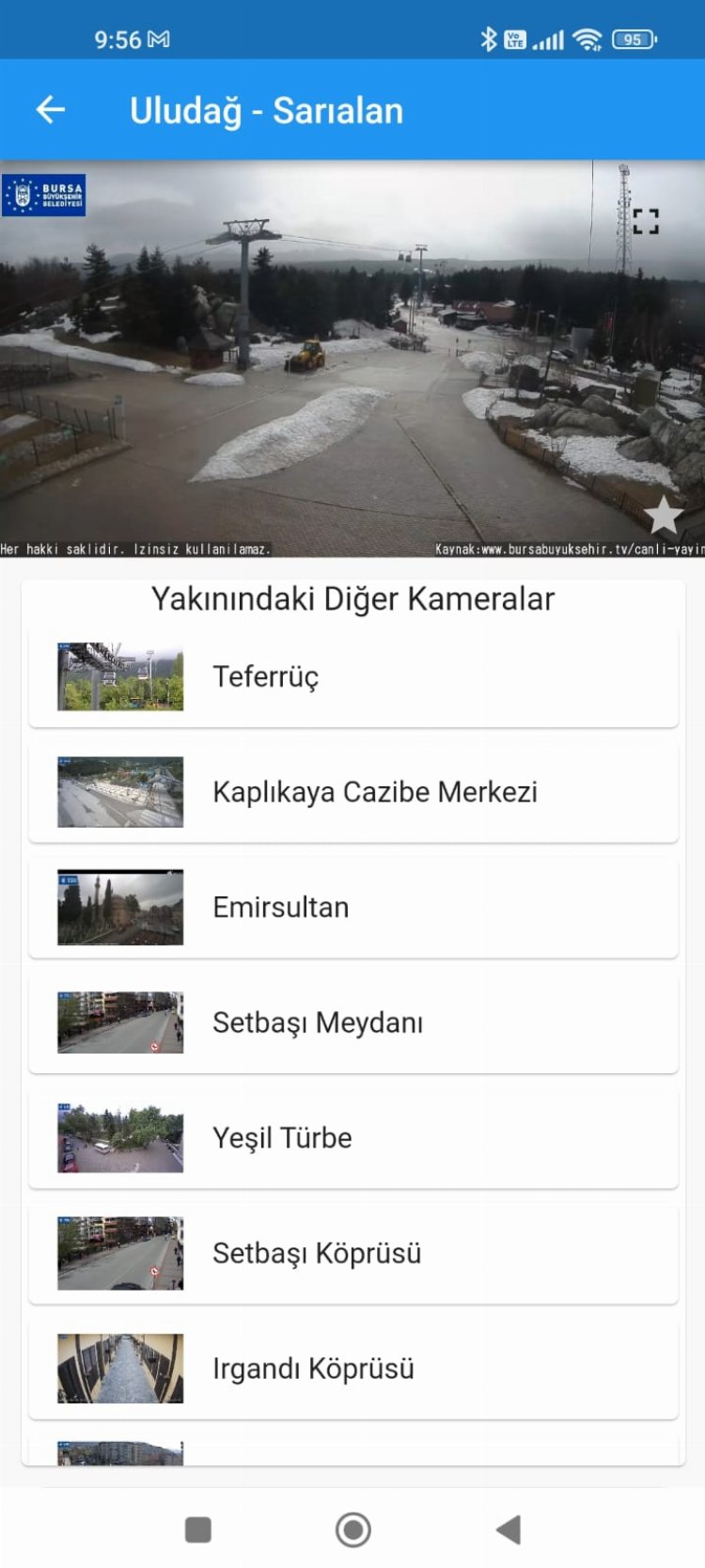
Task: Add Uludağ - Sarıalan camera to favorites
Action: [x=664, y=515]
